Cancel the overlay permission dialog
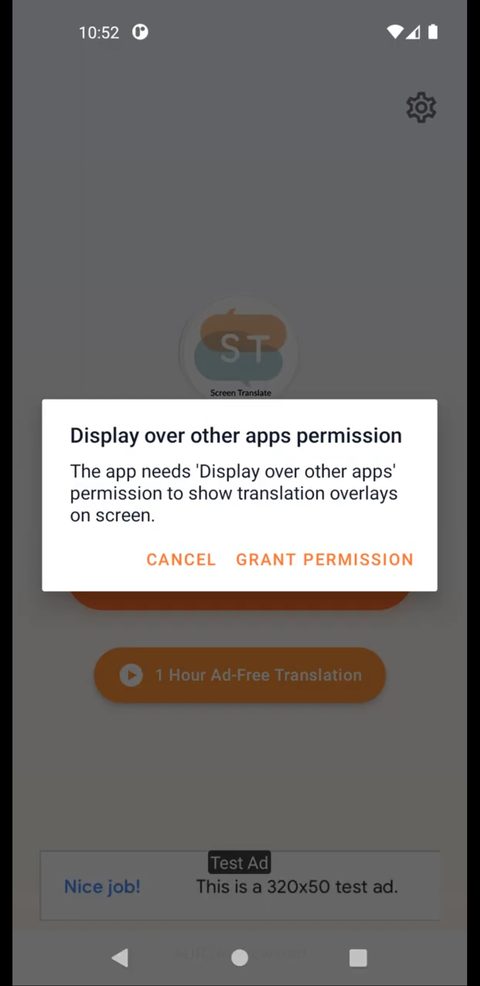Viewport: 480px width, 986px height. tap(181, 559)
